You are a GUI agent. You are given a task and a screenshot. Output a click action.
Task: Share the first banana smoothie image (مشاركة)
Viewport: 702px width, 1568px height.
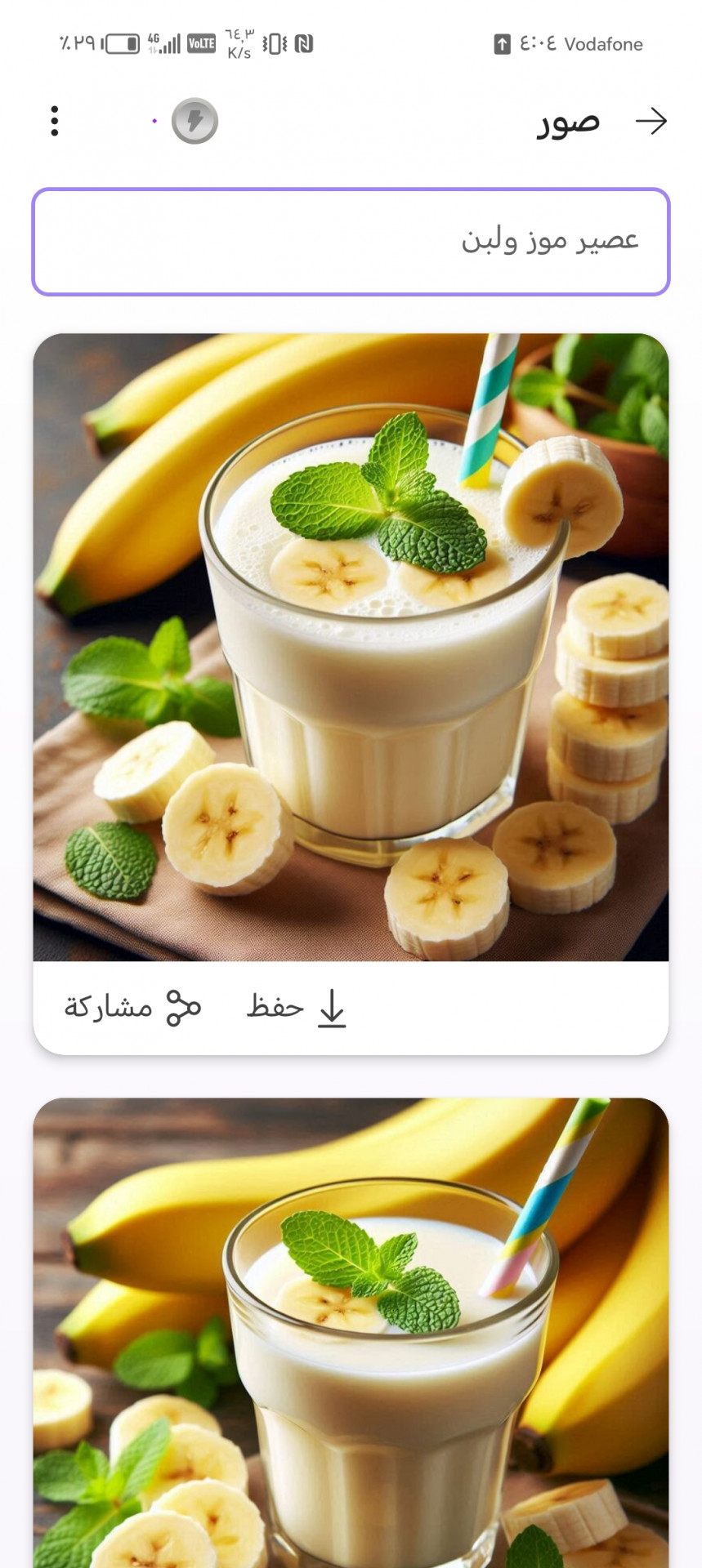(132, 1007)
